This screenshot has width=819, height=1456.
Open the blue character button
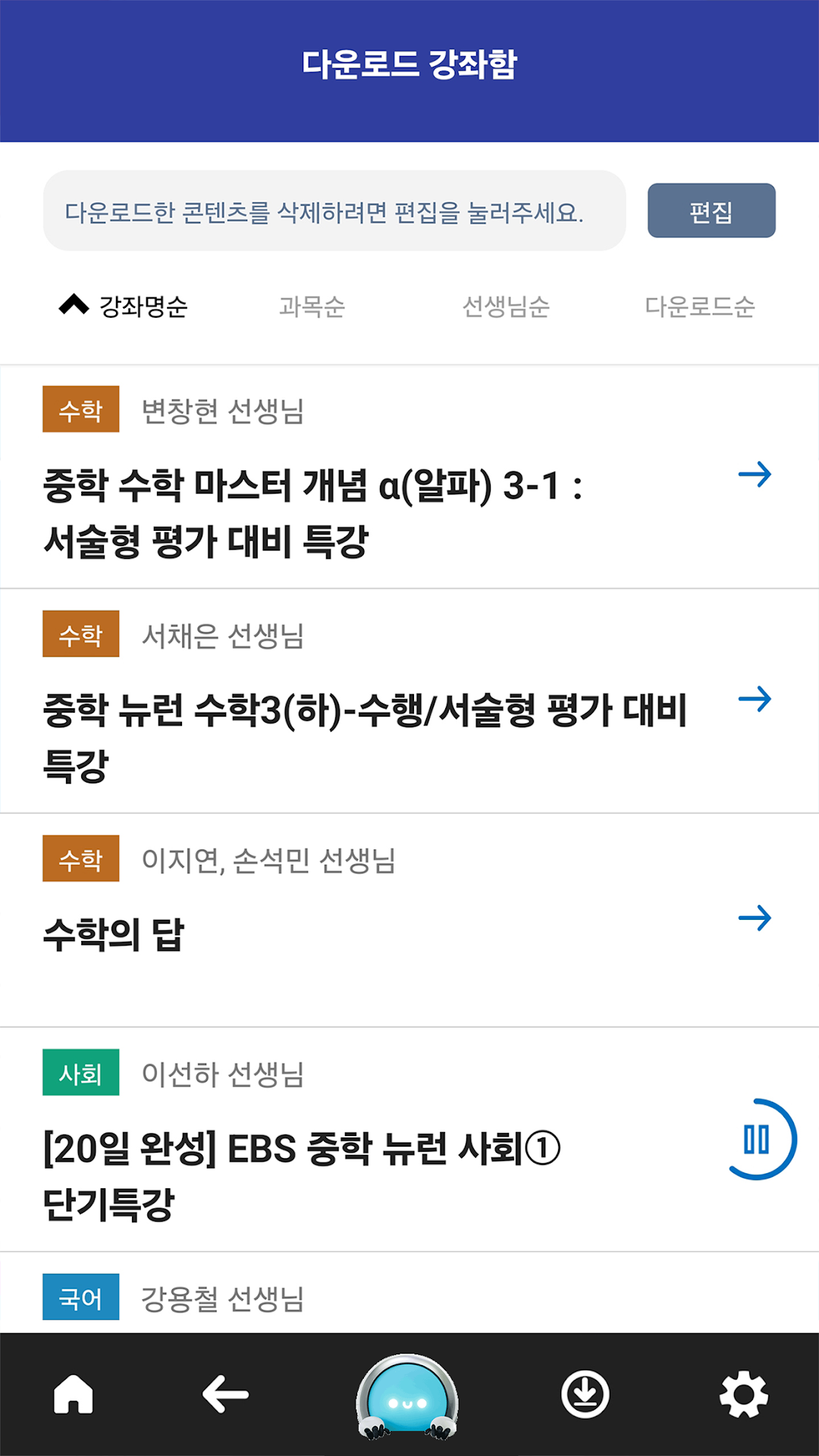408,1395
